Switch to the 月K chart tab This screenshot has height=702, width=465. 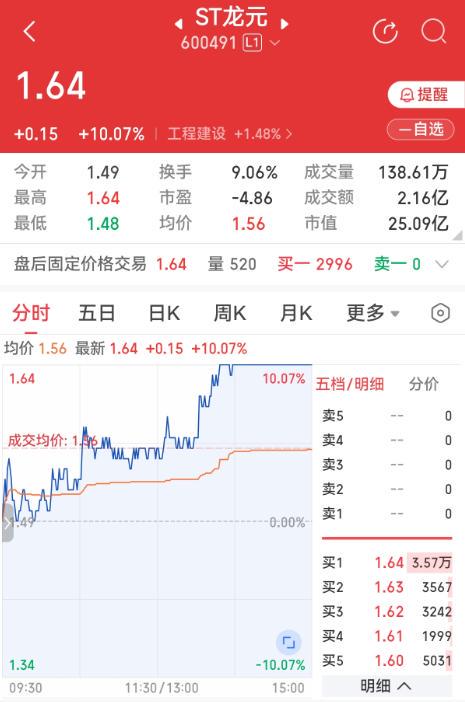pyautogui.click(x=296, y=313)
